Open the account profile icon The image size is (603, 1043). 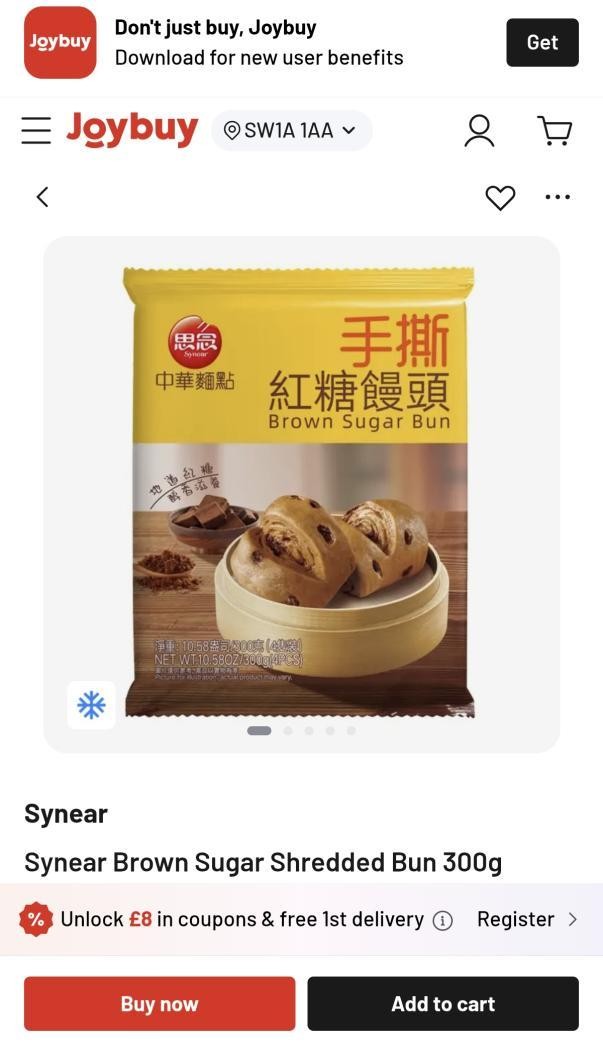pos(479,130)
